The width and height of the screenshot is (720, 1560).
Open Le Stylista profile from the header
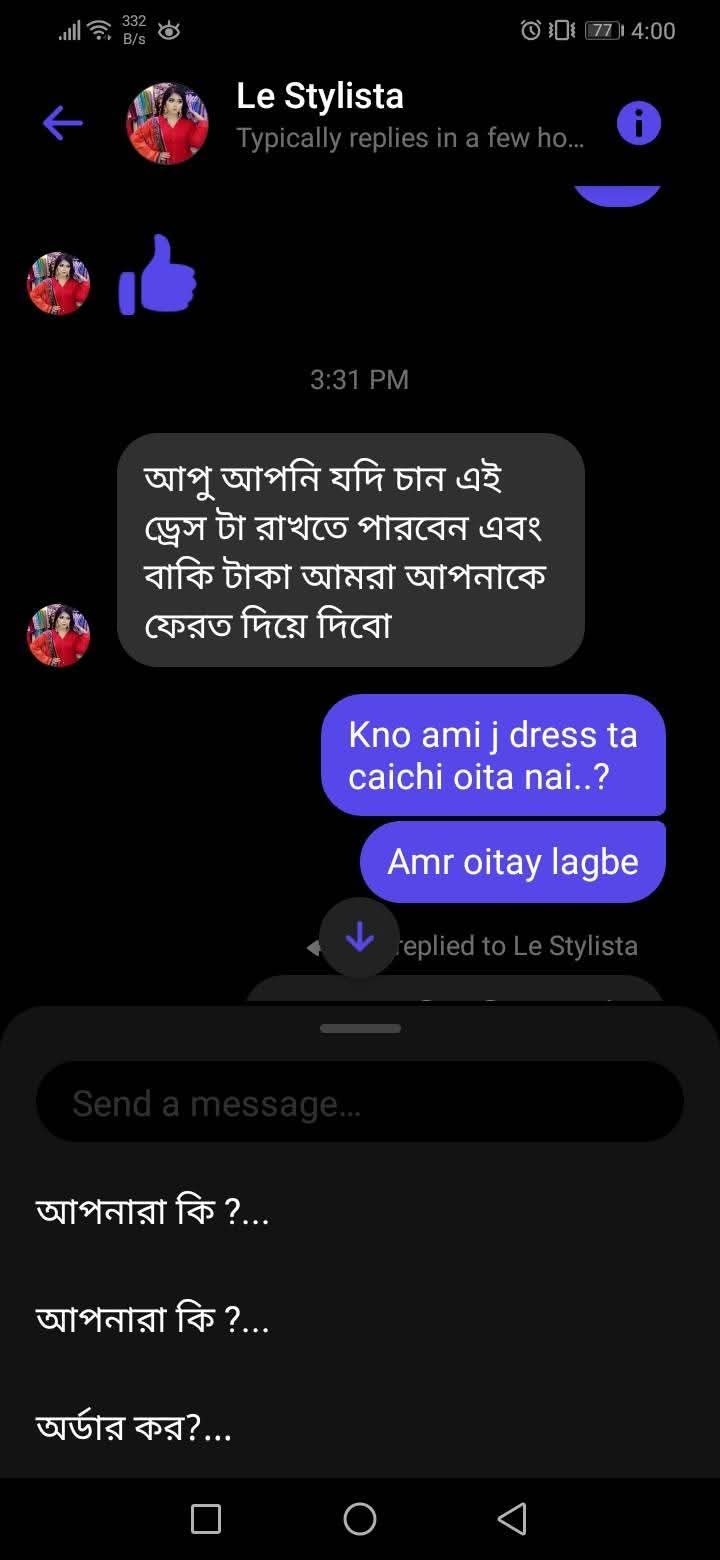click(x=168, y=123)
